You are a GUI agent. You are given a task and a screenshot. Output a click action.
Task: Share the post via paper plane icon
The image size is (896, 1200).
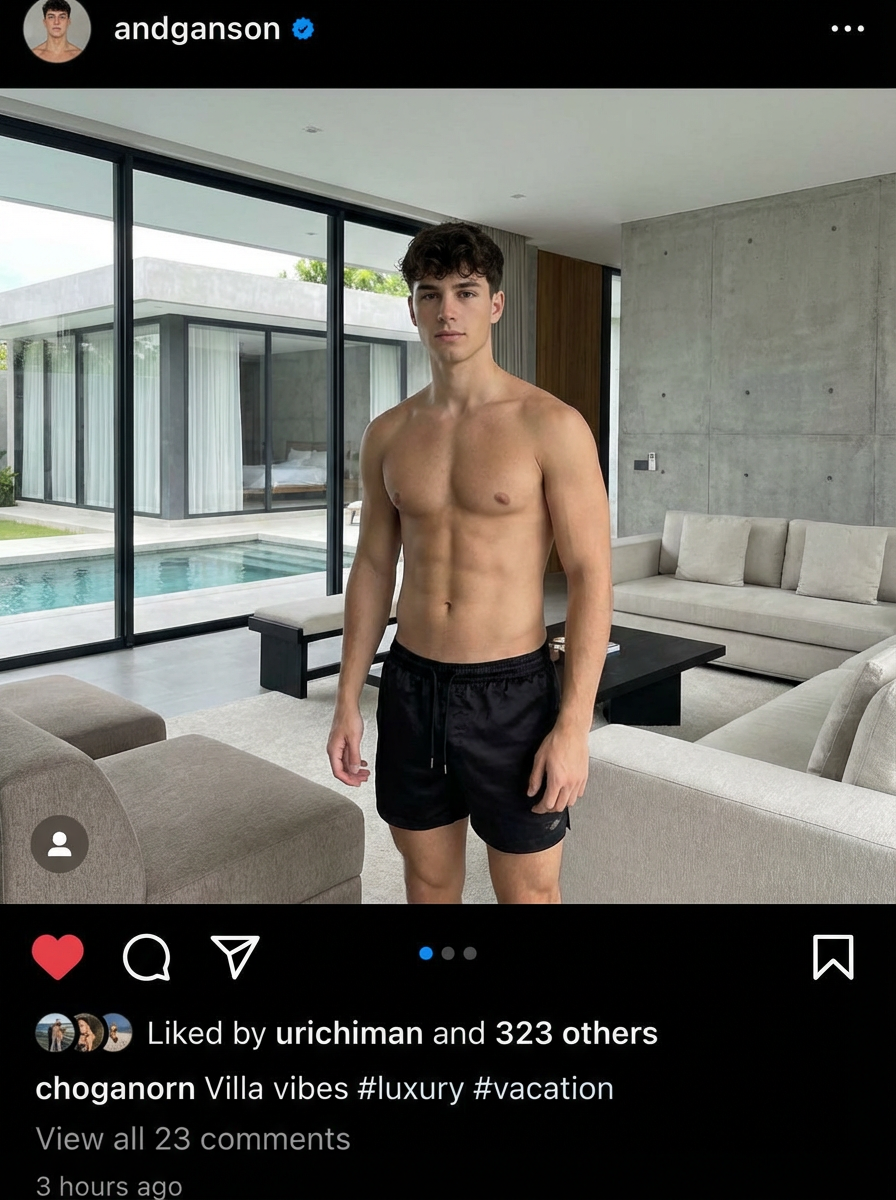235,957
